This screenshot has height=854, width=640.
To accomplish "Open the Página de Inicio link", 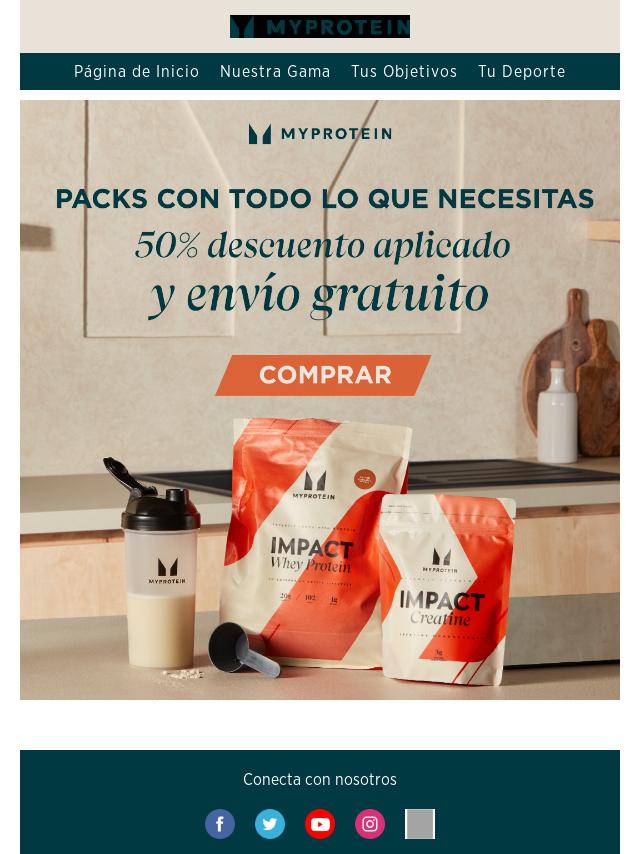I will (x=136, y=72).
